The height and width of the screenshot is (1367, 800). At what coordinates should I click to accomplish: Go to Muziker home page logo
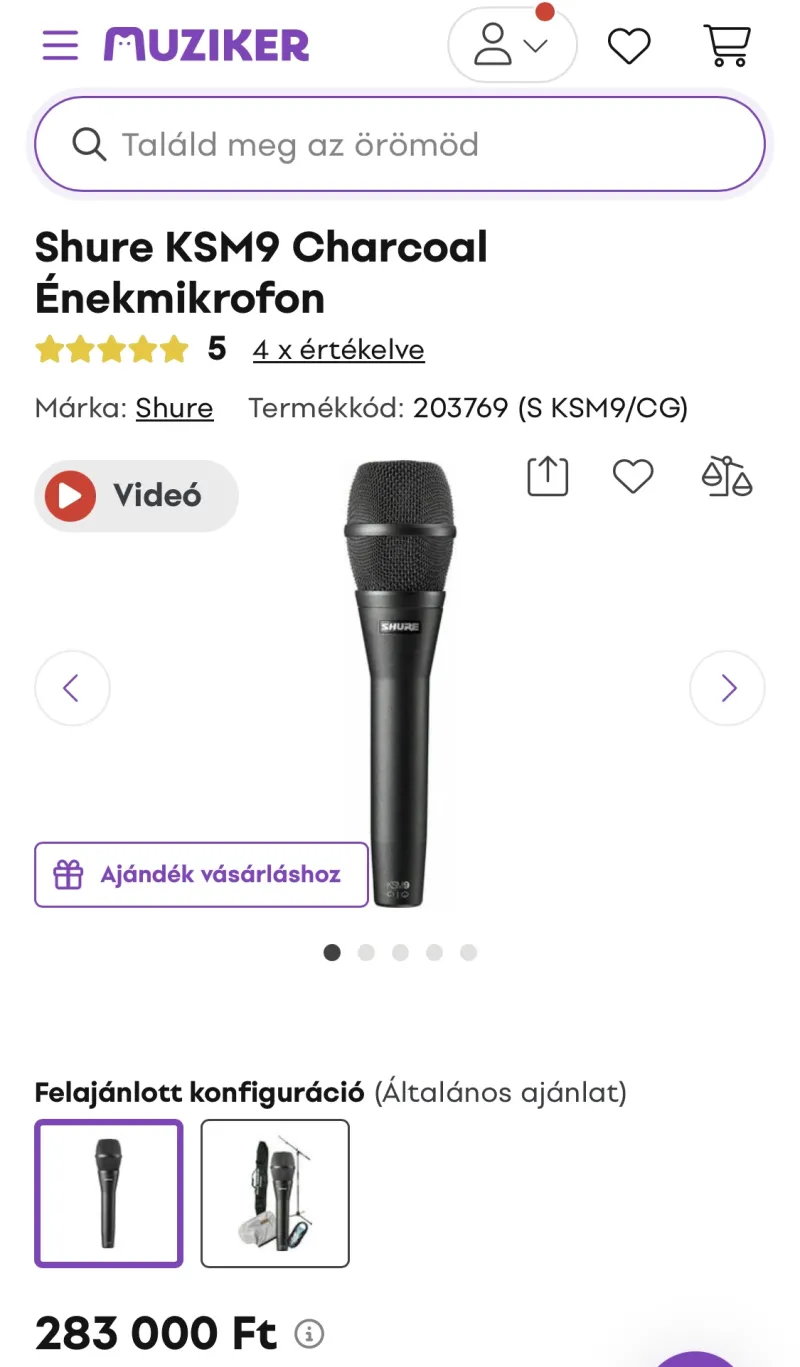coord(207,45)
